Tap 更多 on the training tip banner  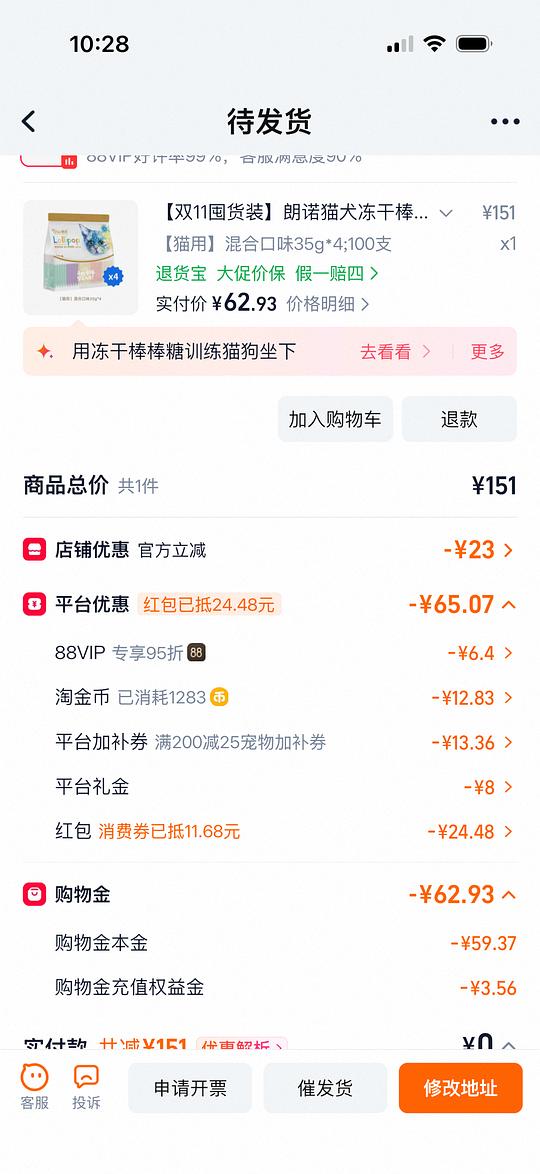tap(488, 351)
